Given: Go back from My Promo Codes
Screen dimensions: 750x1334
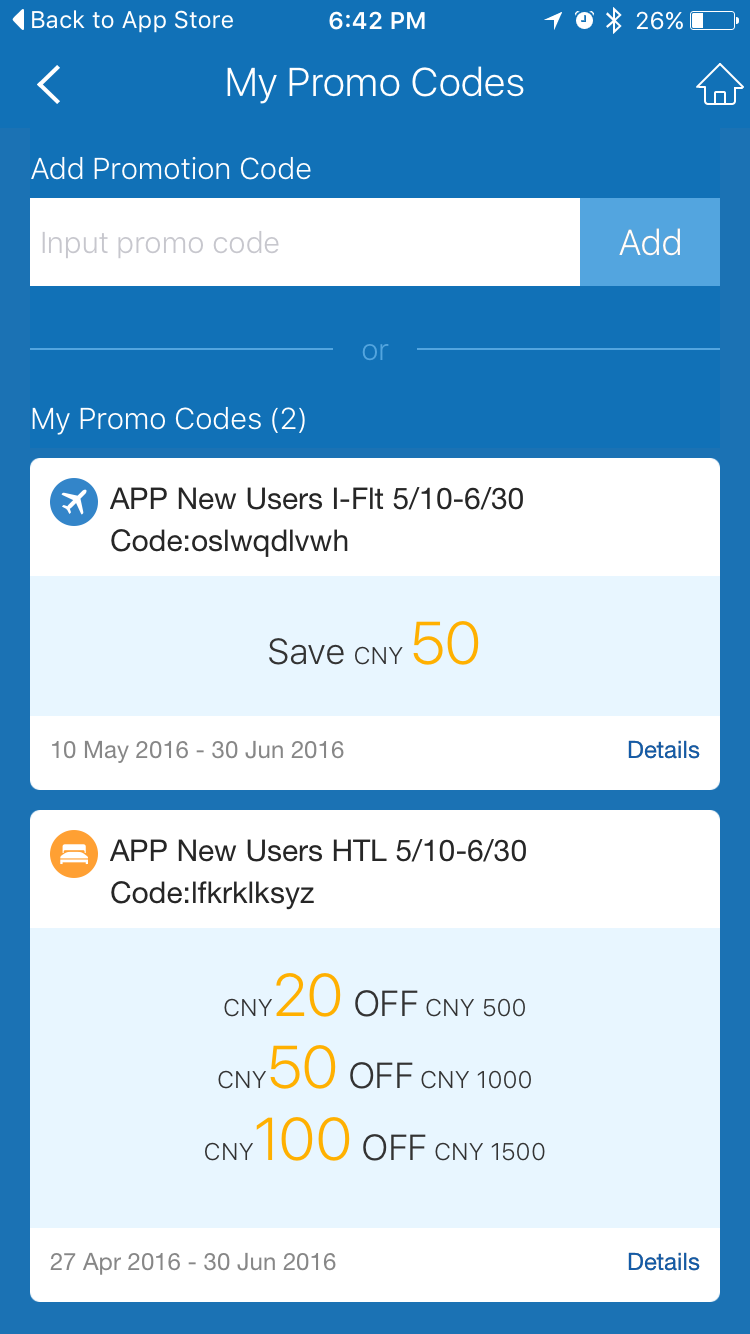Looking at the screenshot, I should [x=48, y=84].
